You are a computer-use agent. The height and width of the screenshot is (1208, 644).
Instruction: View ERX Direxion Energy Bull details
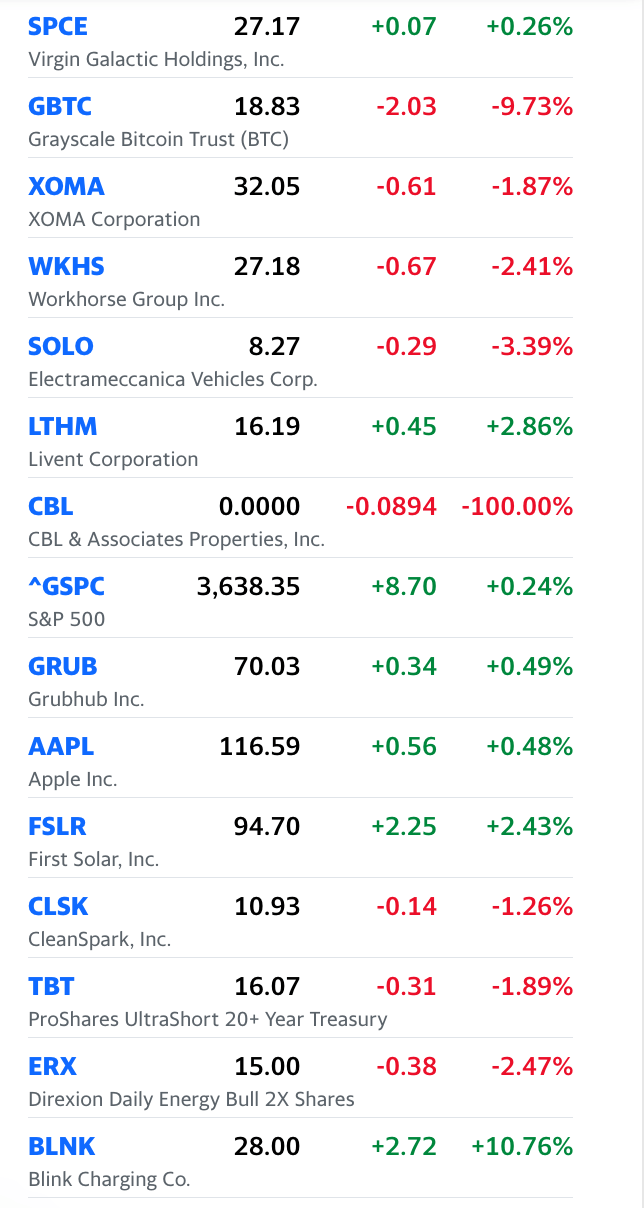(x=52, y=1067)
